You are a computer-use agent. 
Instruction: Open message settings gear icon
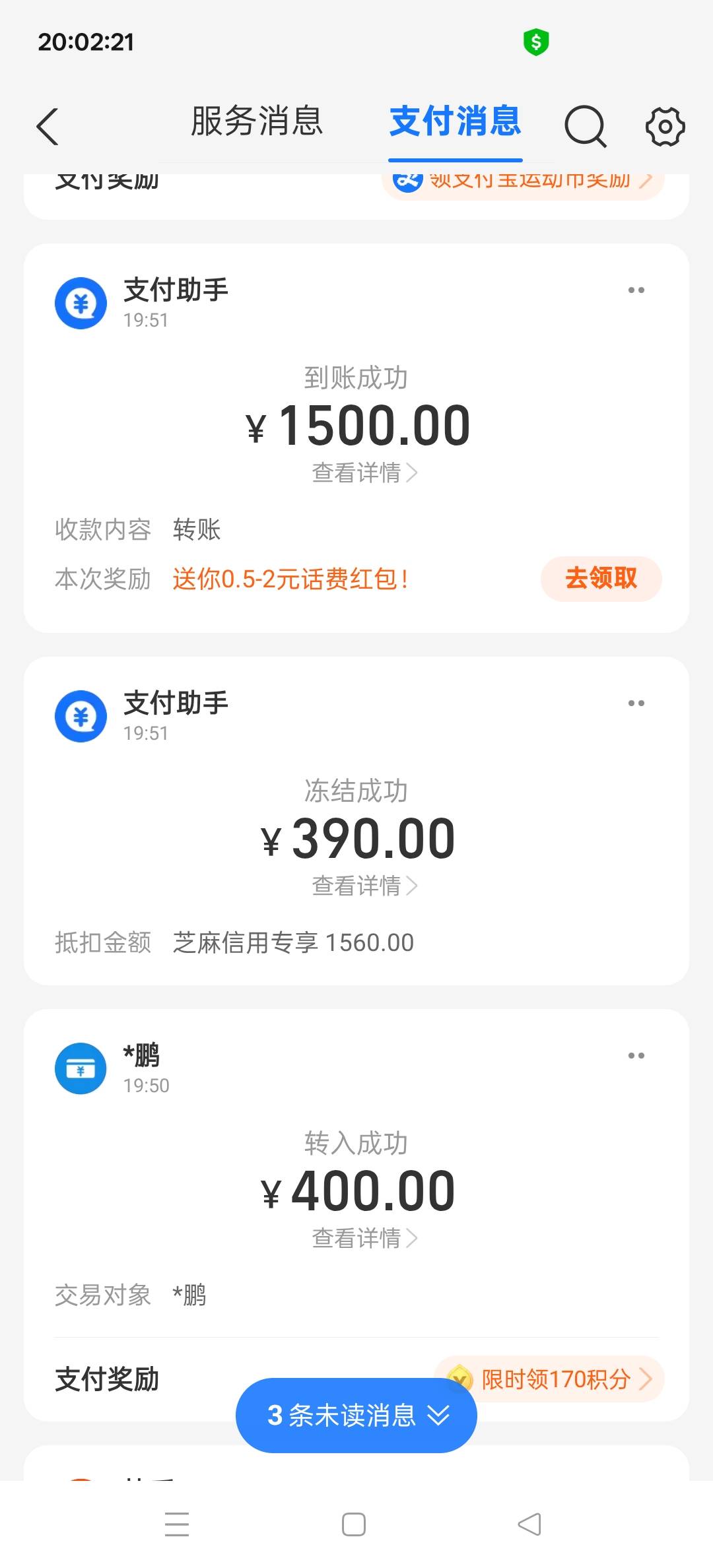pos(665,126)
